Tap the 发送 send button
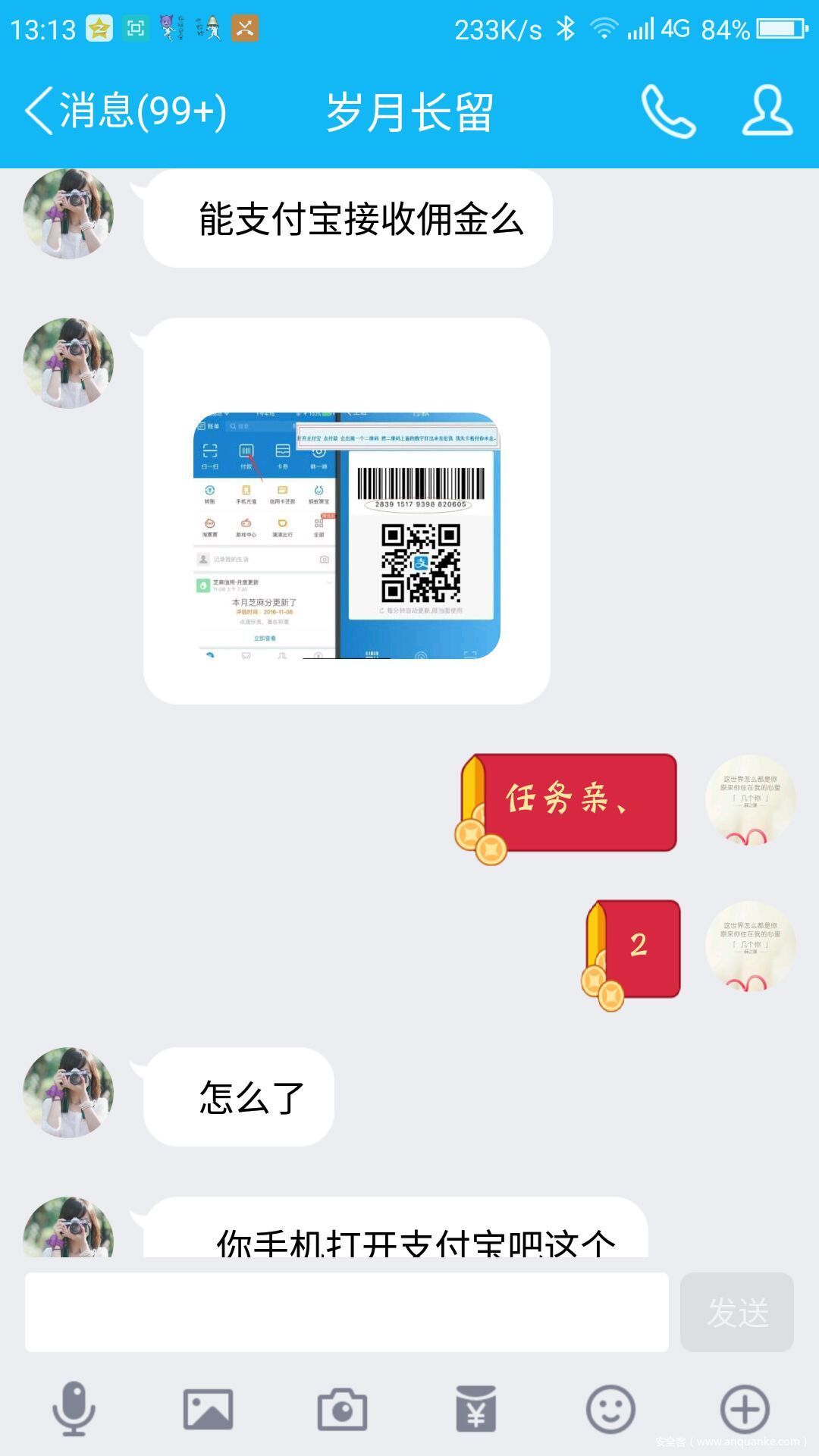This screenshot has width=819, height=1456. (736, 1312)
